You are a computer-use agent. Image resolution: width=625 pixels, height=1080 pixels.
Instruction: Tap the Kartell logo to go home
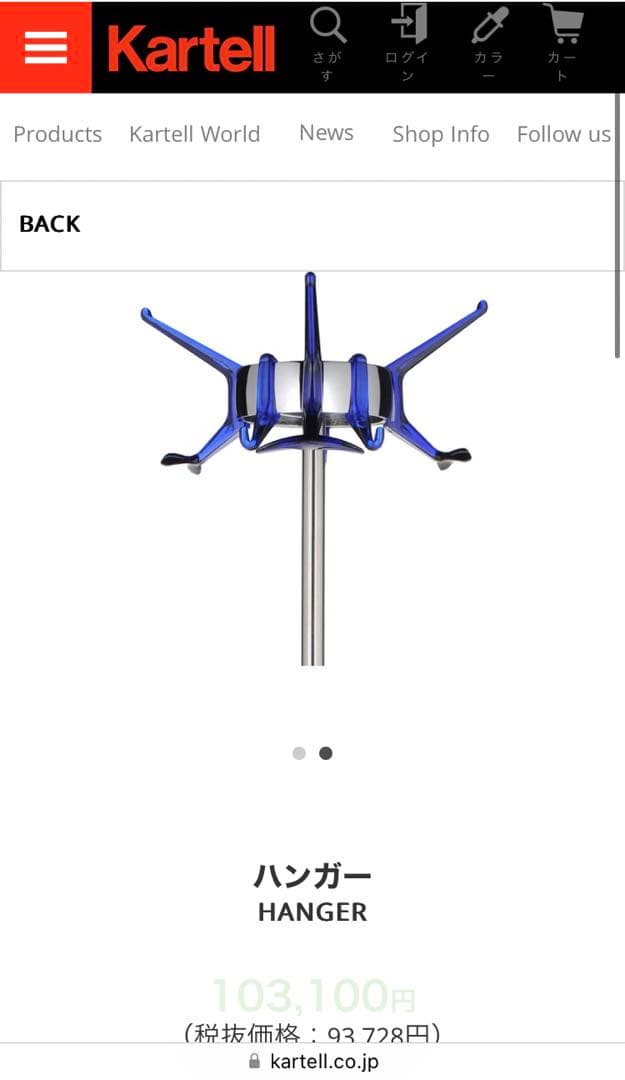[x=191, y=48]
